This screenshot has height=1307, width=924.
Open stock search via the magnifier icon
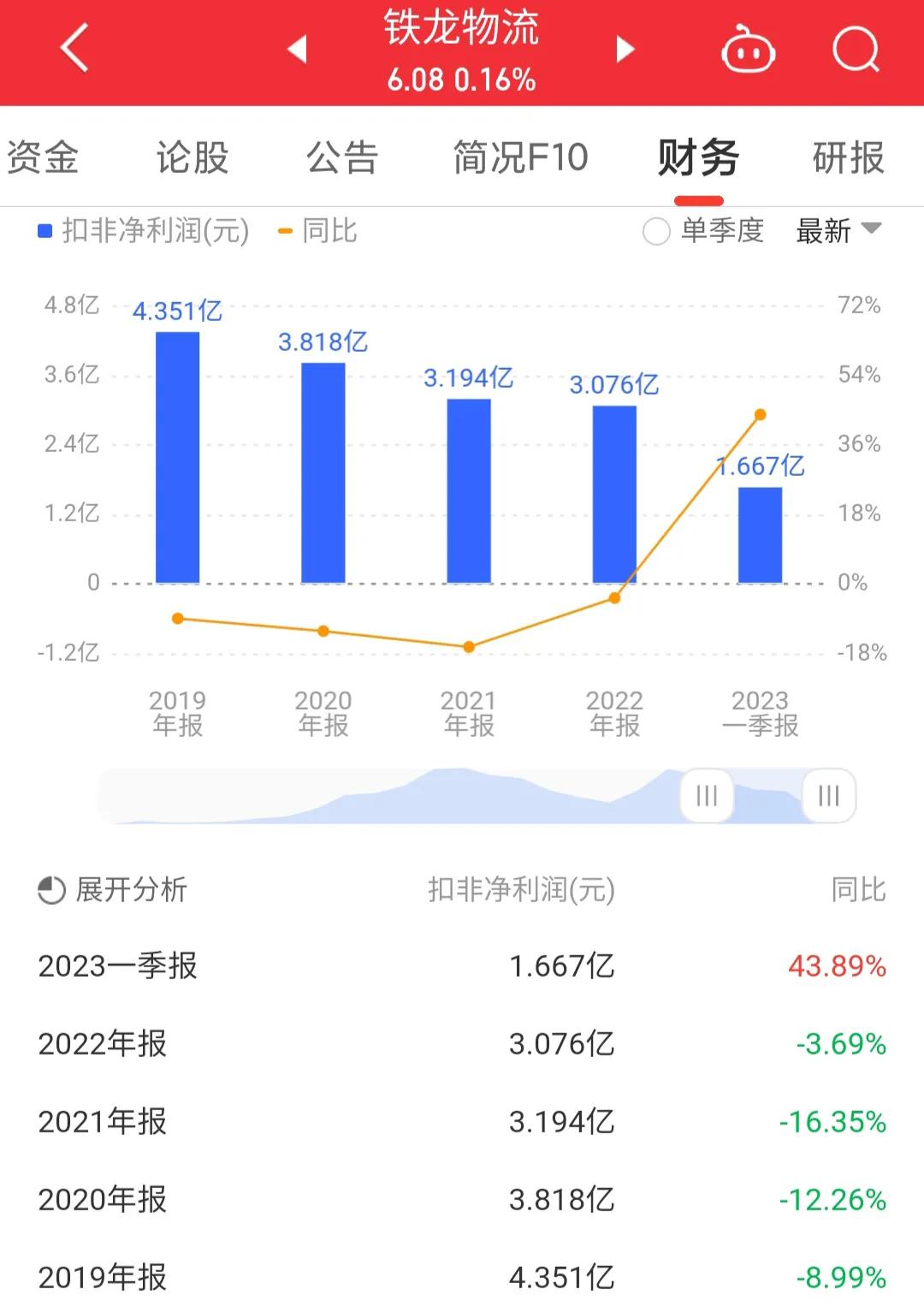click(x=853, y=47)
